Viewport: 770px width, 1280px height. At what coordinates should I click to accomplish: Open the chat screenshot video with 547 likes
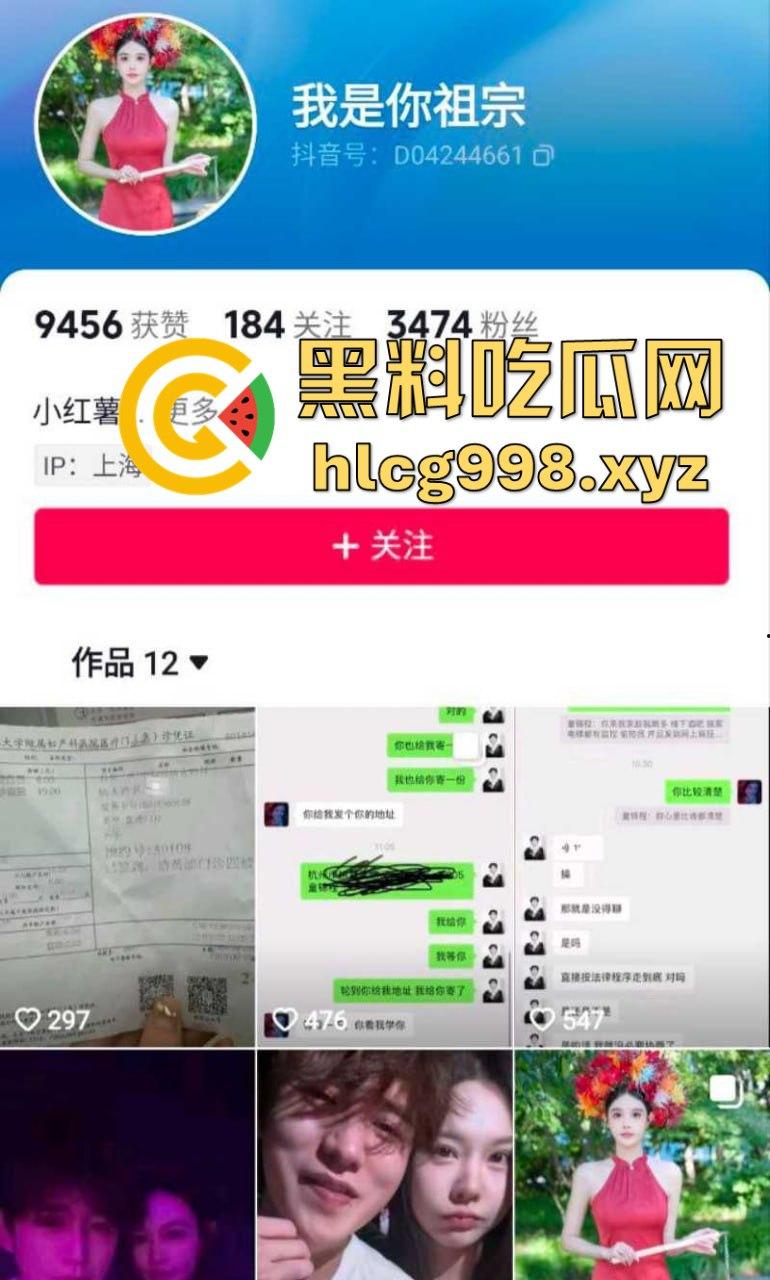click(641, 875)
